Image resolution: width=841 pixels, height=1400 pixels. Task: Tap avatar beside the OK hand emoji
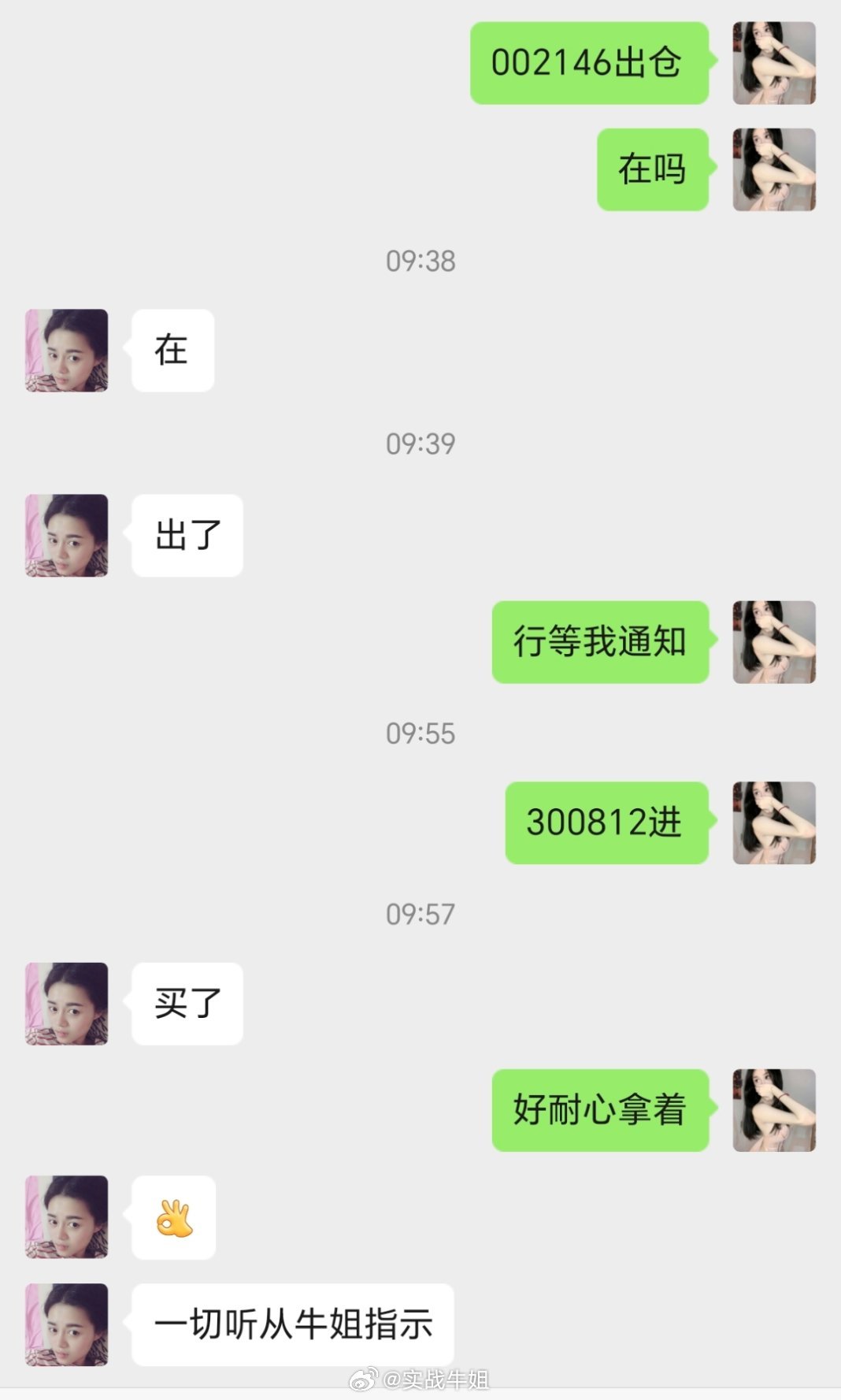67,1217
